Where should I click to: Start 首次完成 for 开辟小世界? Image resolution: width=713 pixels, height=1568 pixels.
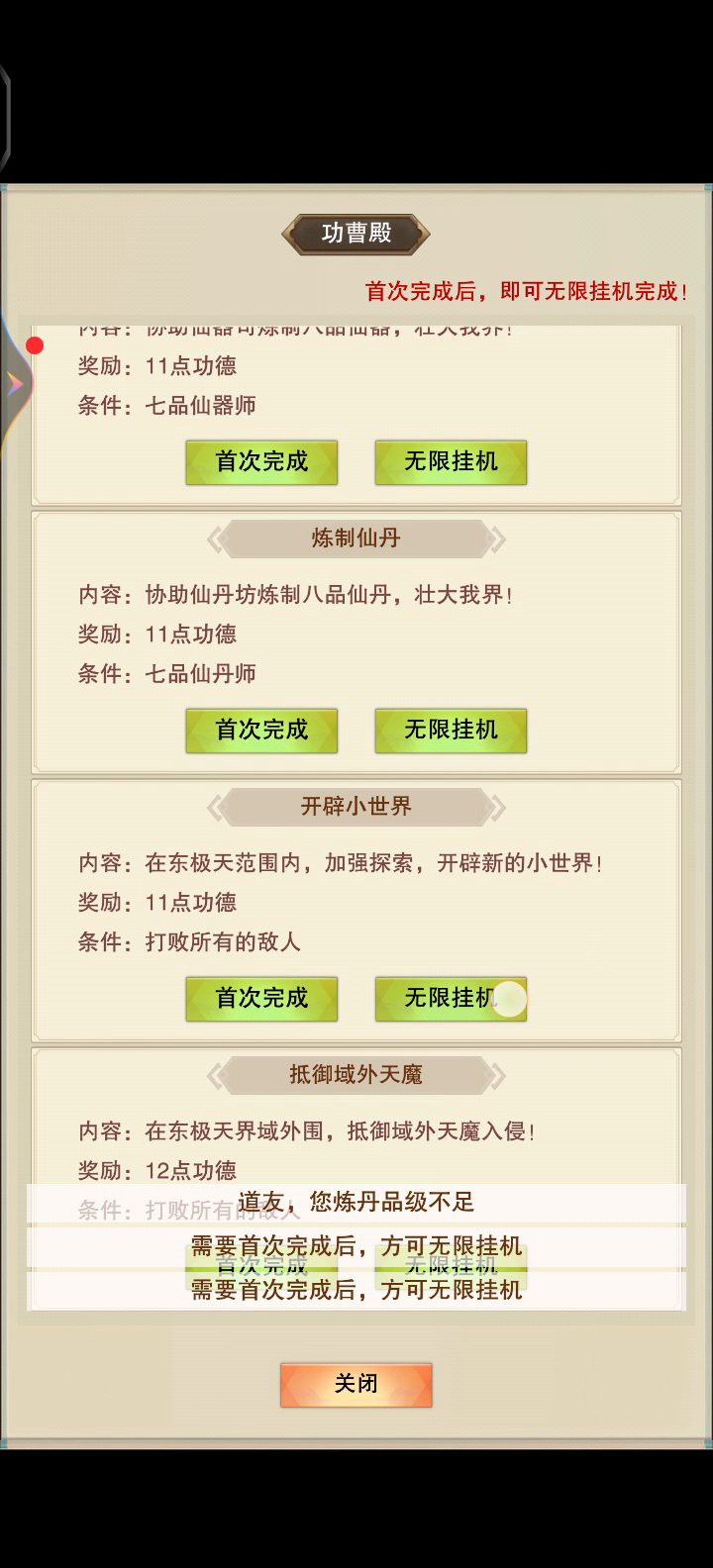261,999
